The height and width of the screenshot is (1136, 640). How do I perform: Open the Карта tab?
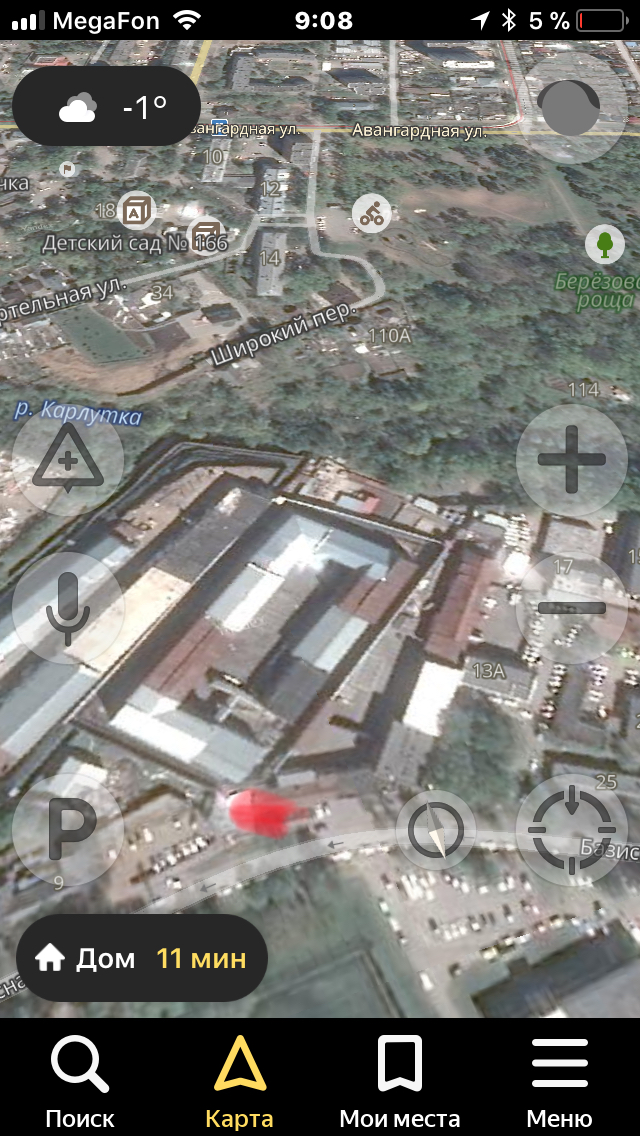[x=240, y=1080]
